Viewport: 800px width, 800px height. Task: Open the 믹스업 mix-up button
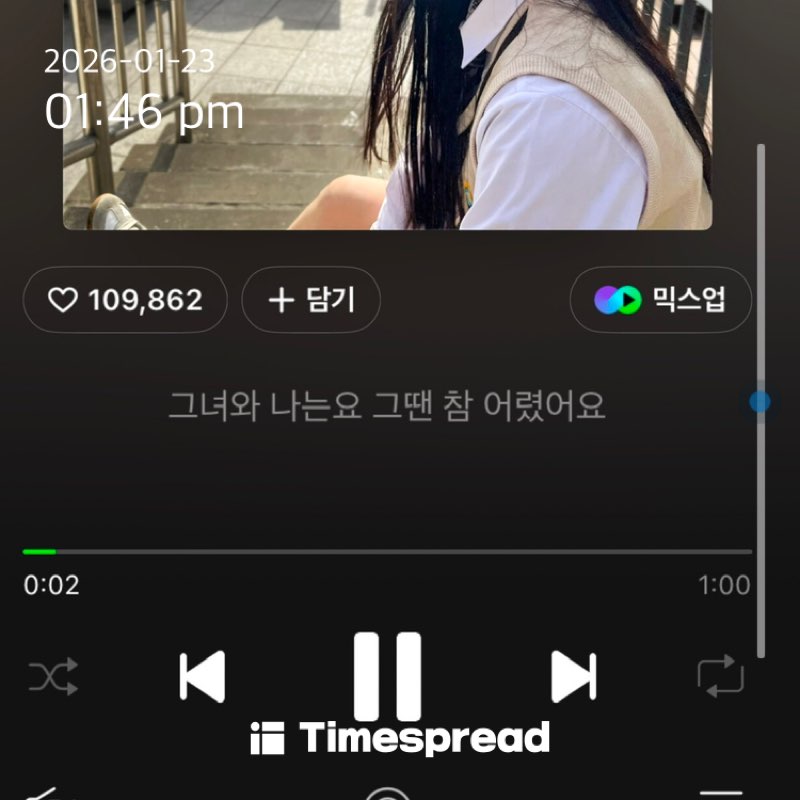(660, 300)
